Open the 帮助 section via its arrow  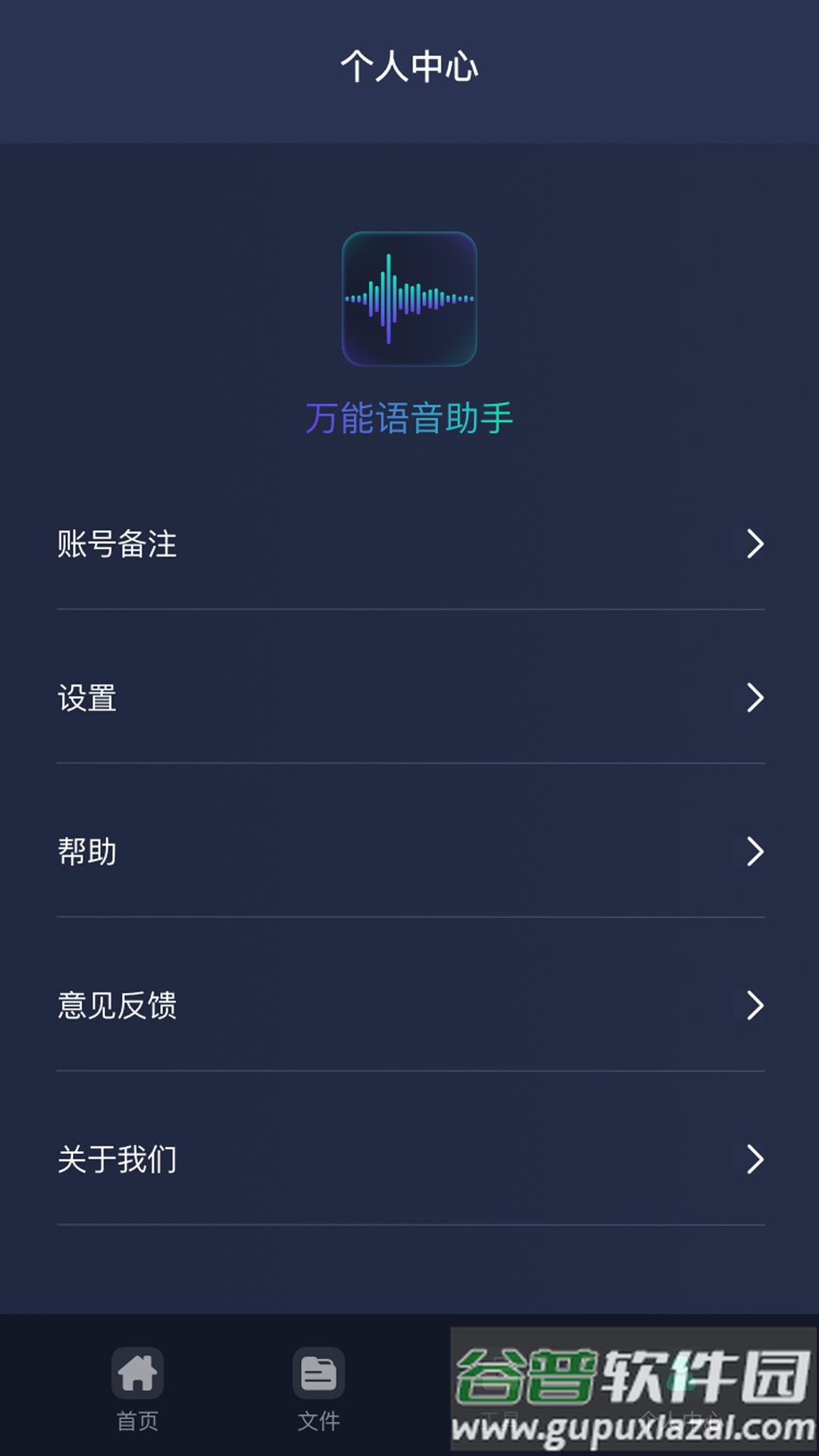click(x=755, y=853)
